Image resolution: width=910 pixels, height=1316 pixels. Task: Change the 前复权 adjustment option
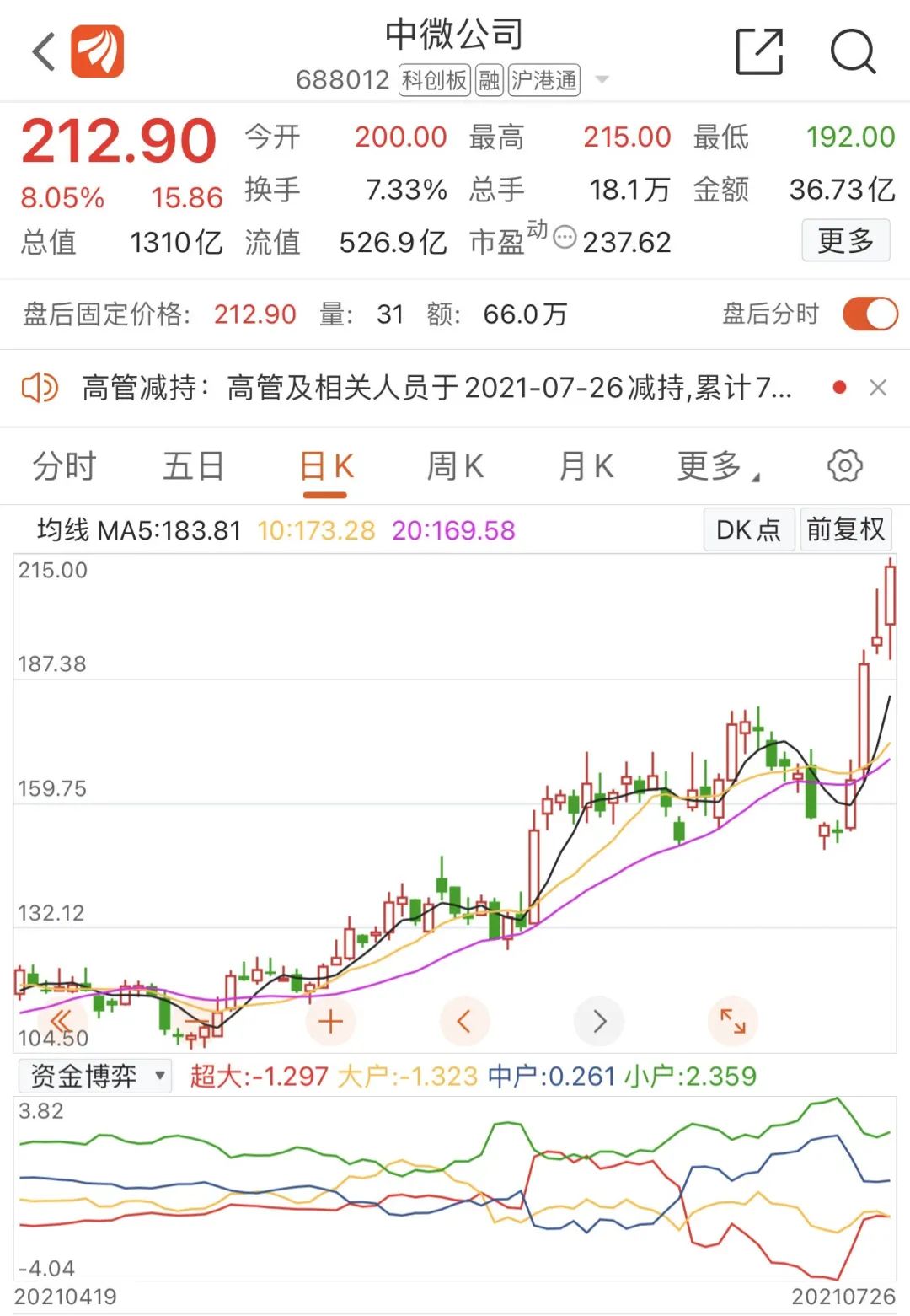[845, 529]
